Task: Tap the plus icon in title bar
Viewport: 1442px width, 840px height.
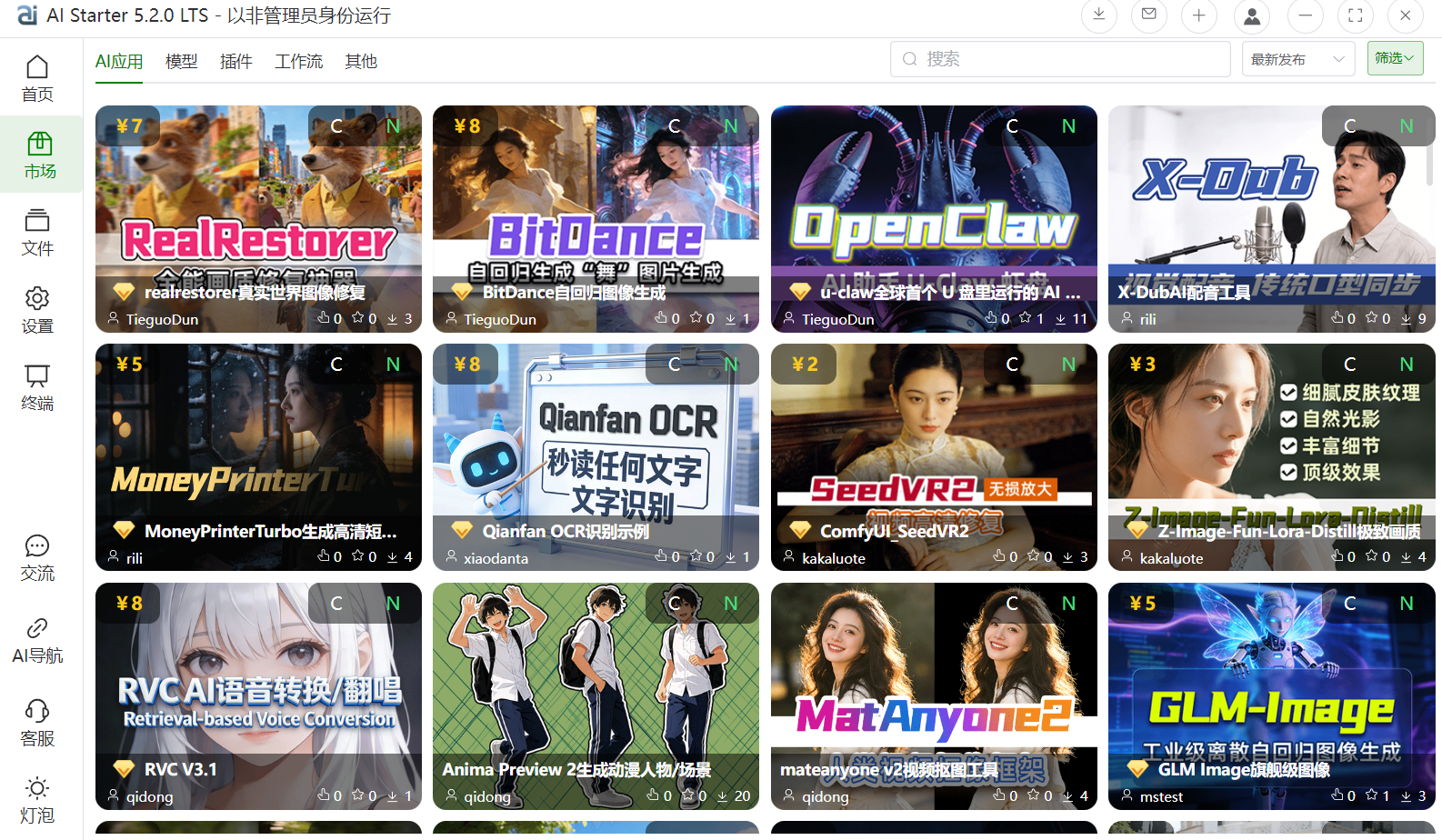Action: [1199, 15]
